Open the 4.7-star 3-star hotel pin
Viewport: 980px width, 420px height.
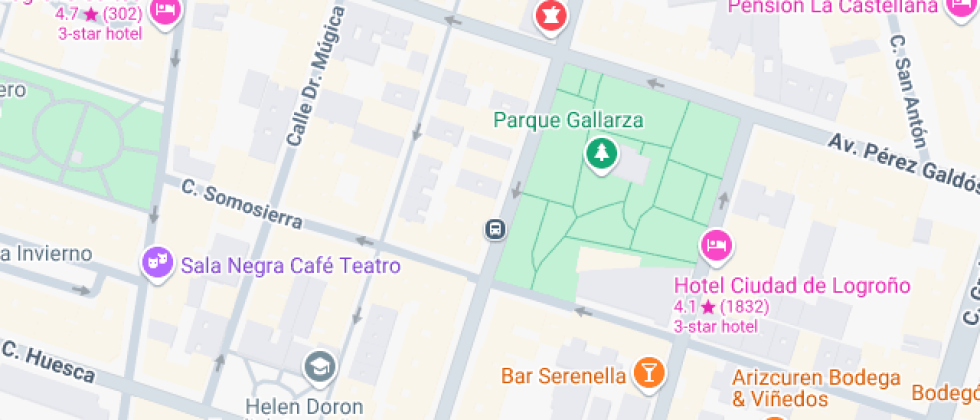(166, 11)
